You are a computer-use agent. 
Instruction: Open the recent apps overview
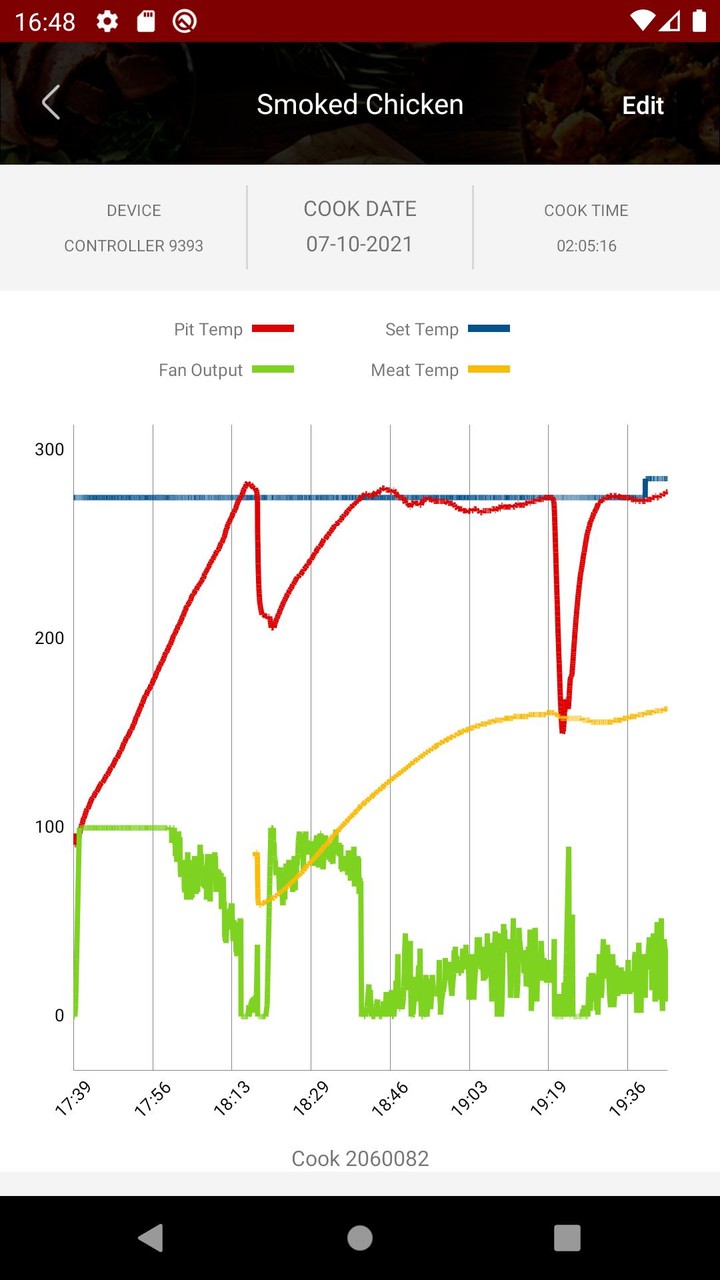pos(567,1238)
